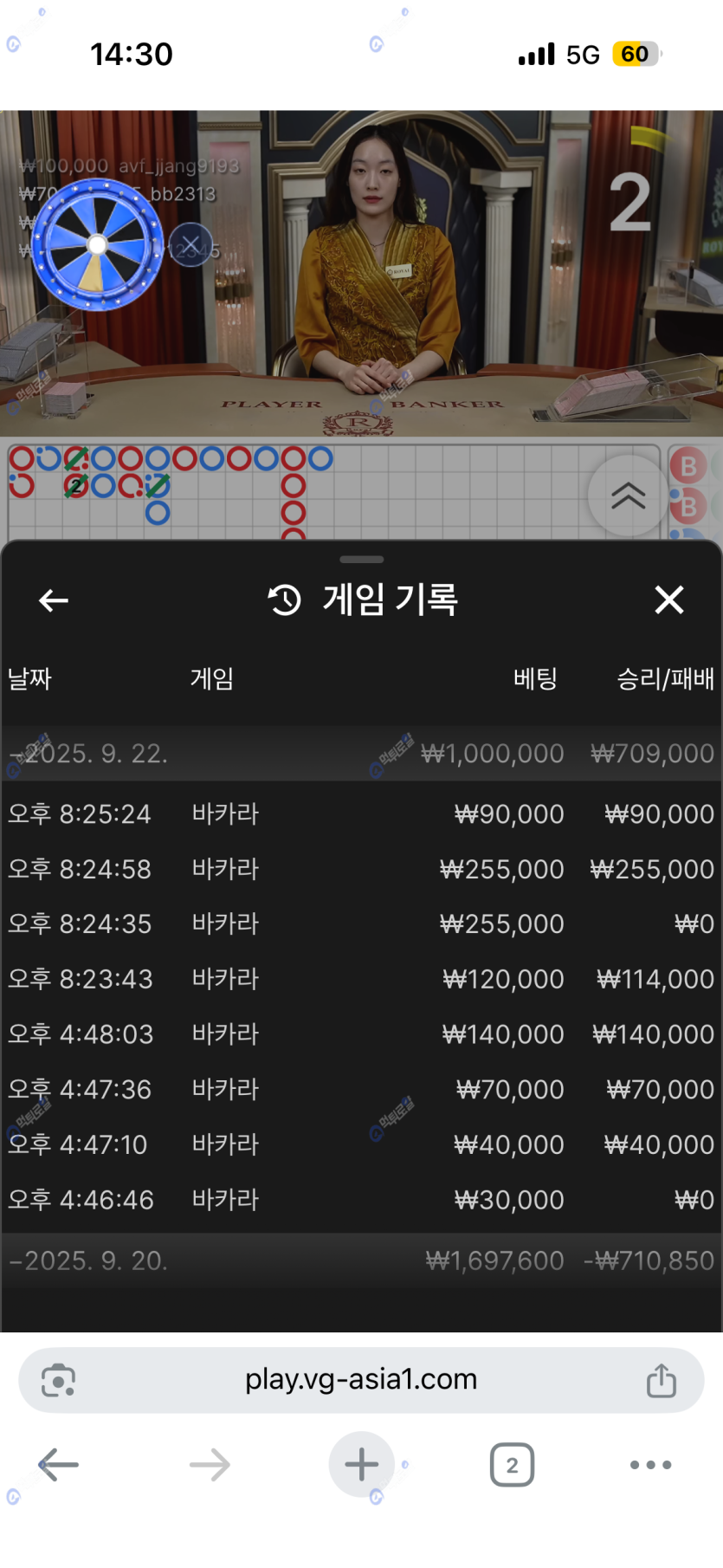Share this page from the address bar
This screenshot has height=1568, width=723.
pos(661,1380)
